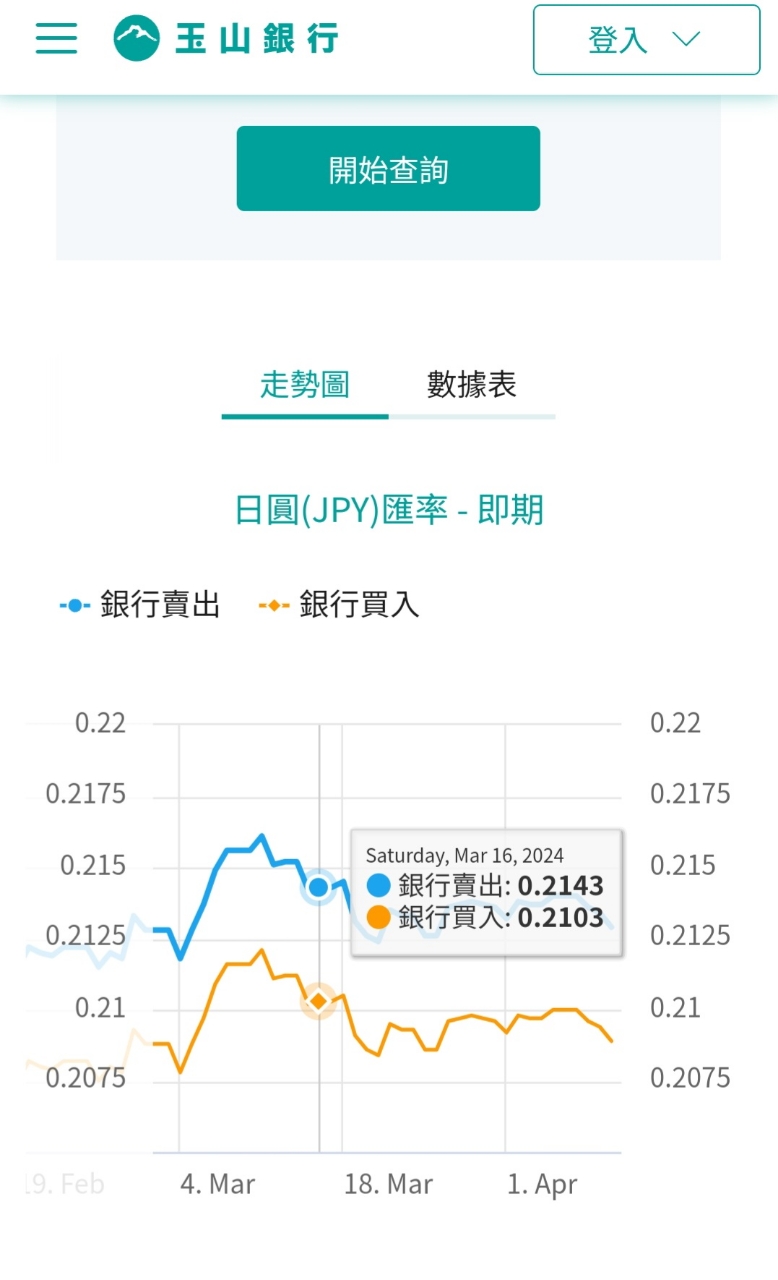Switch to the 走勢圖 chart tab

coord(305,385)
